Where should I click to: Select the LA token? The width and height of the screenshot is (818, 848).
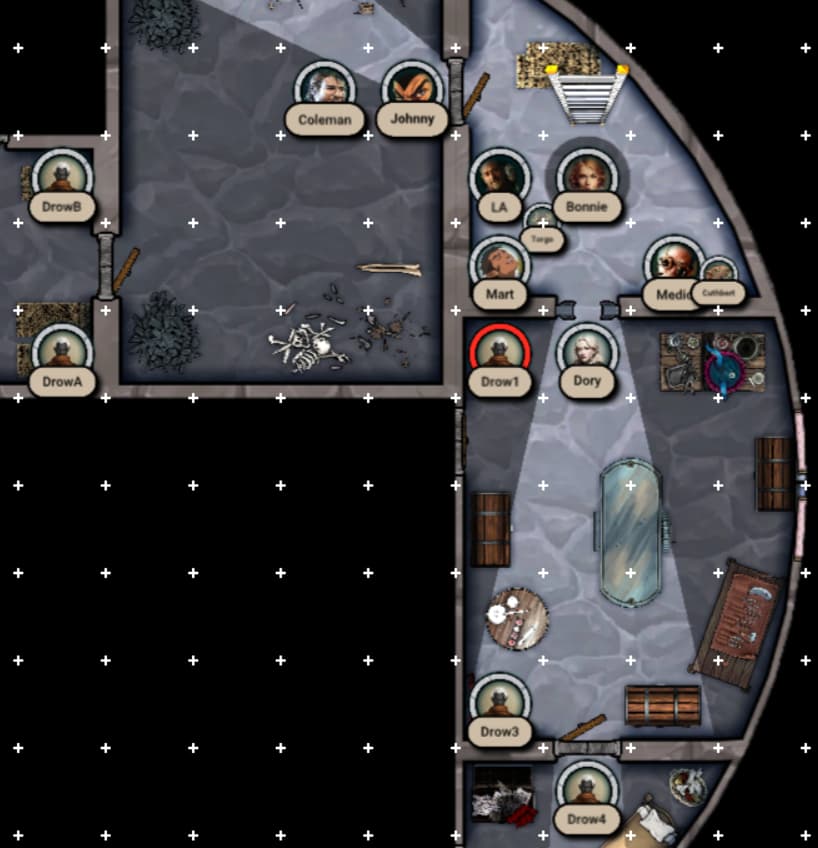499,178
